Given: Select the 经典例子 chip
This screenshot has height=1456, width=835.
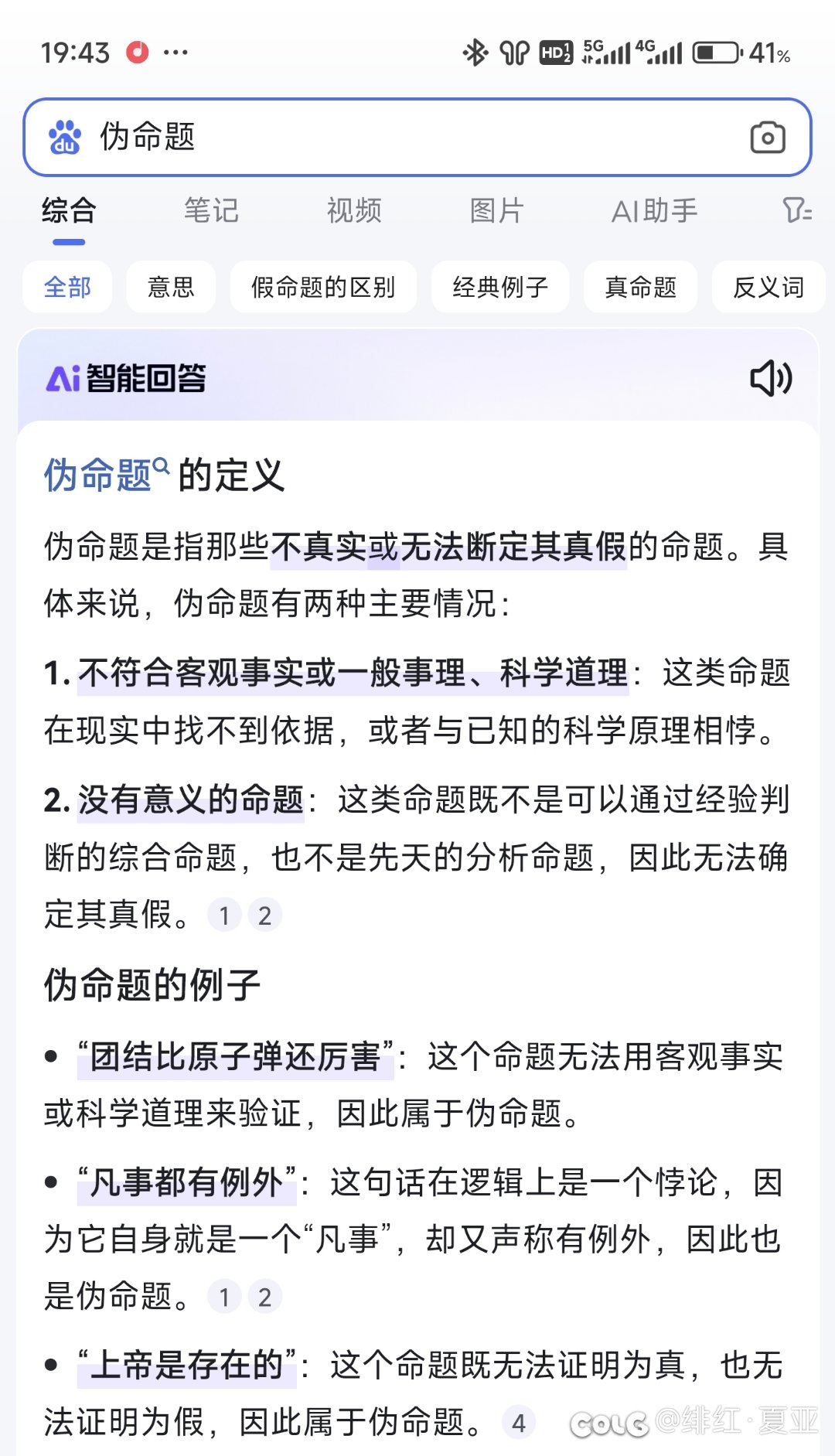Looking at the screenshot, I should click(500, 287).
